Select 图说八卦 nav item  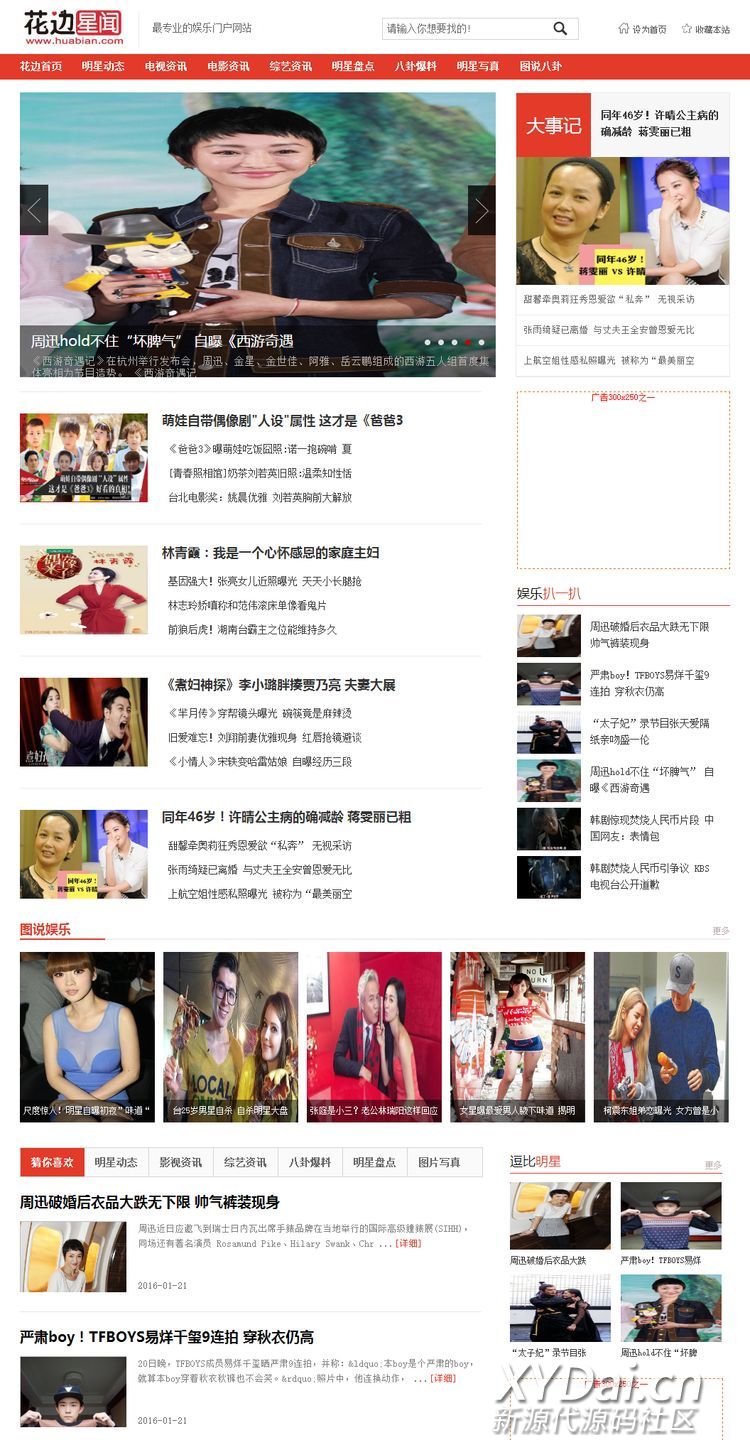pos(540,67)
